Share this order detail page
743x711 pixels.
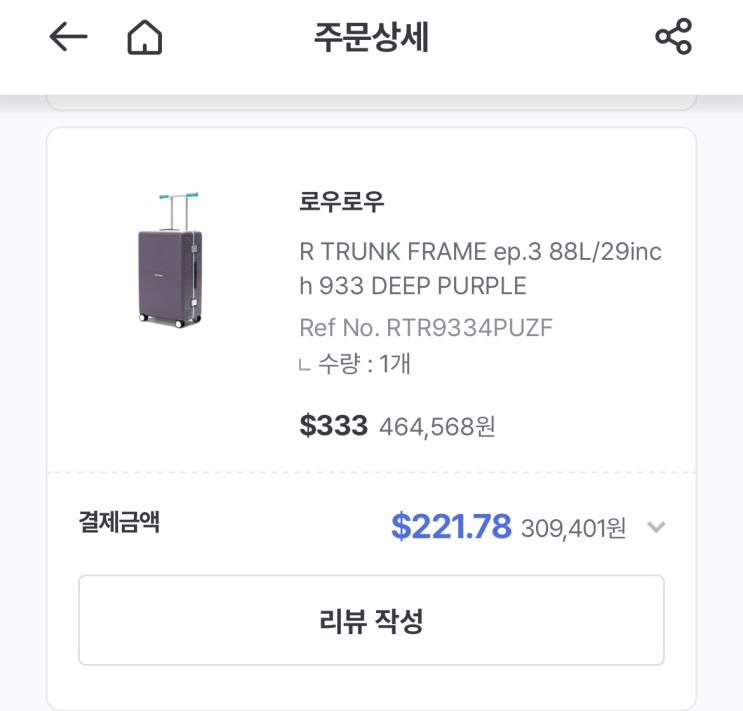coord(673,39)
